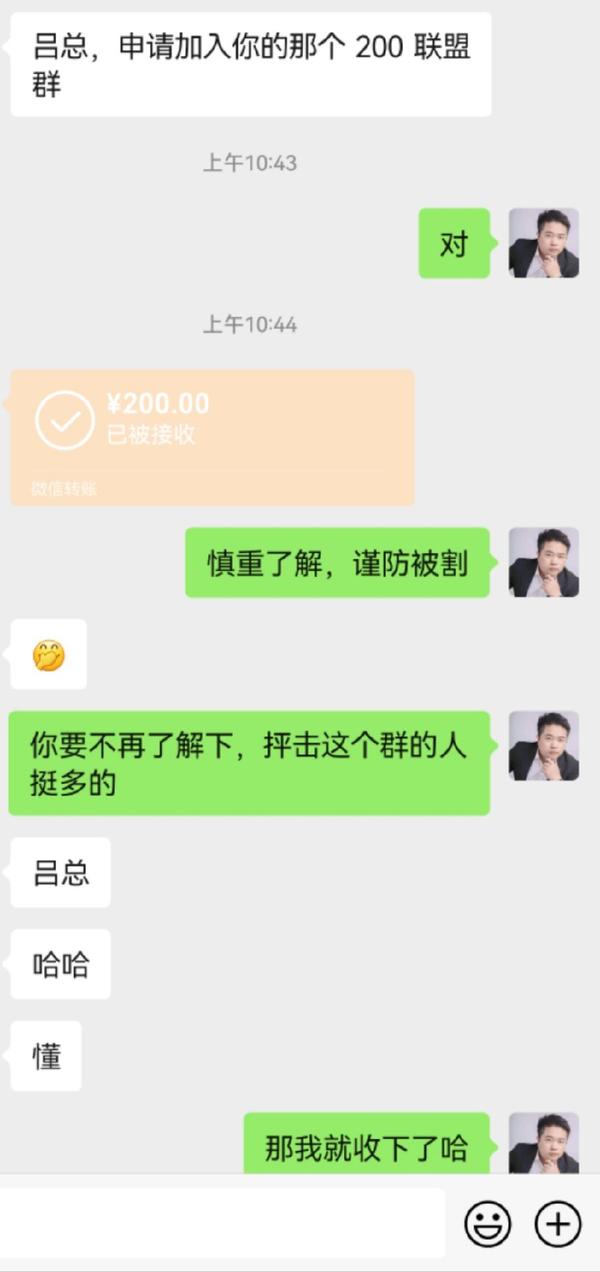The image size is (600, 1272).
Task: Open the ¥200.00 transfer details
Action: [x=212, y=437]
